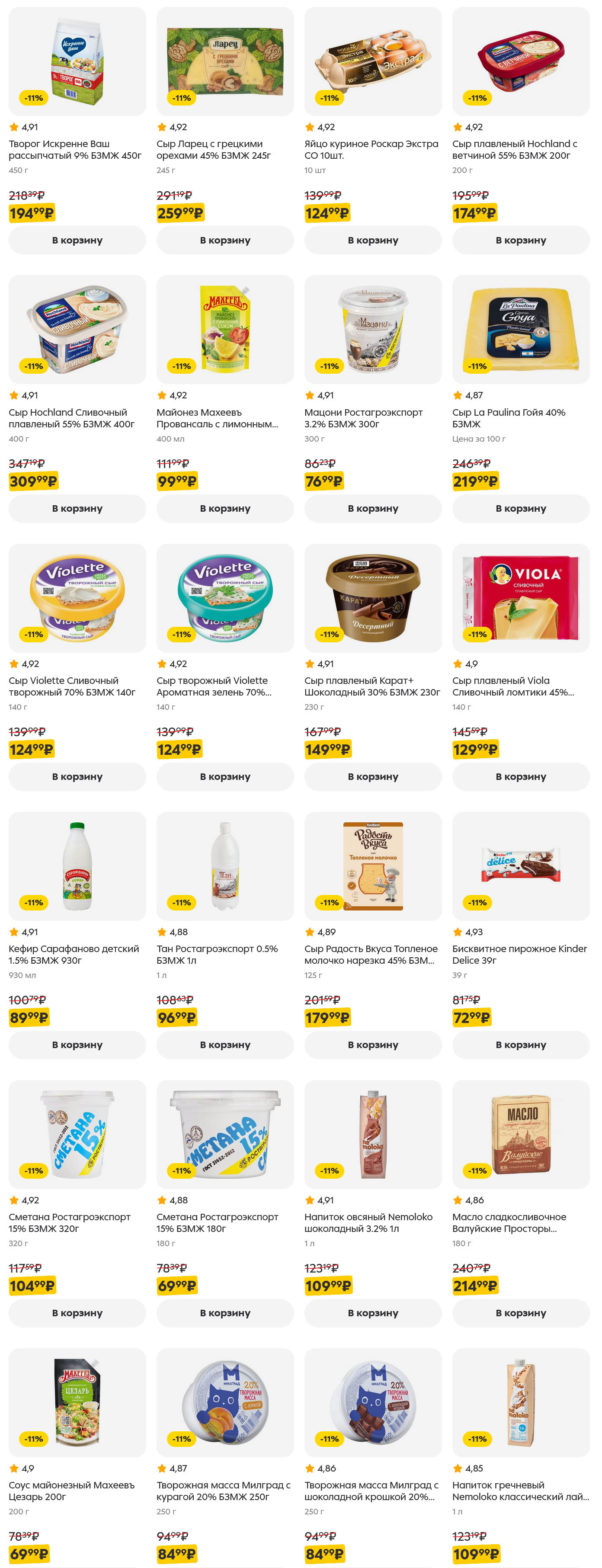Add Яйцо куриное Роскар Экстра to cart

[372, 240]
